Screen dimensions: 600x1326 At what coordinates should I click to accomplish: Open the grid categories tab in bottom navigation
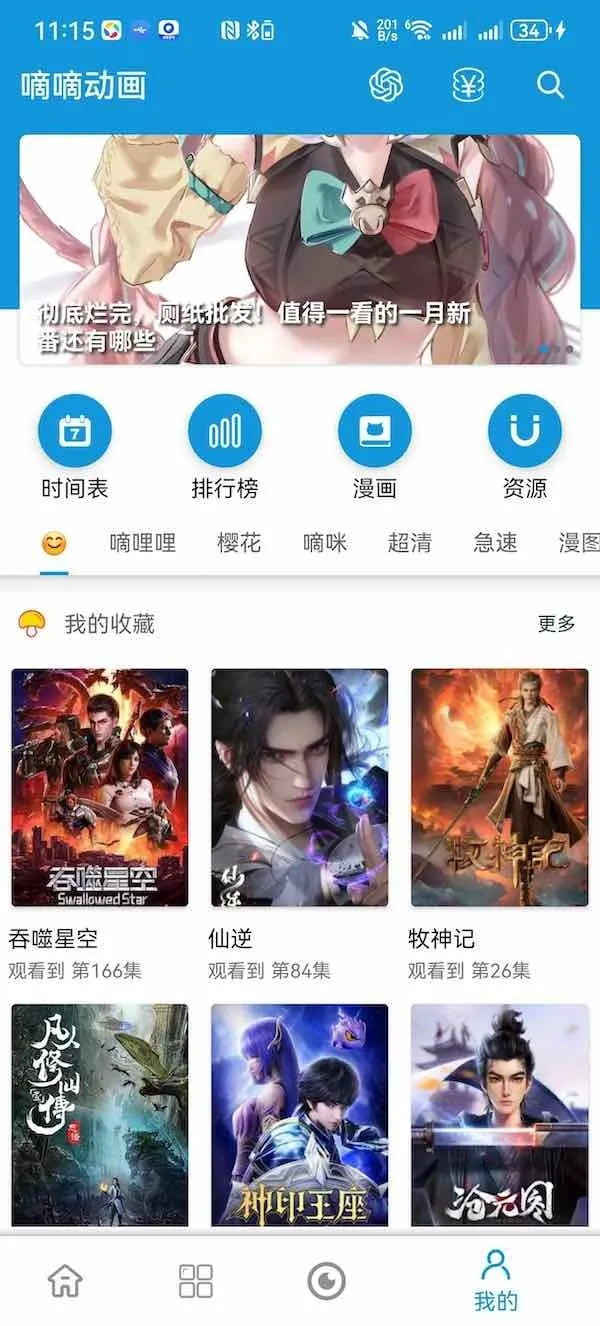point(195,1281)
